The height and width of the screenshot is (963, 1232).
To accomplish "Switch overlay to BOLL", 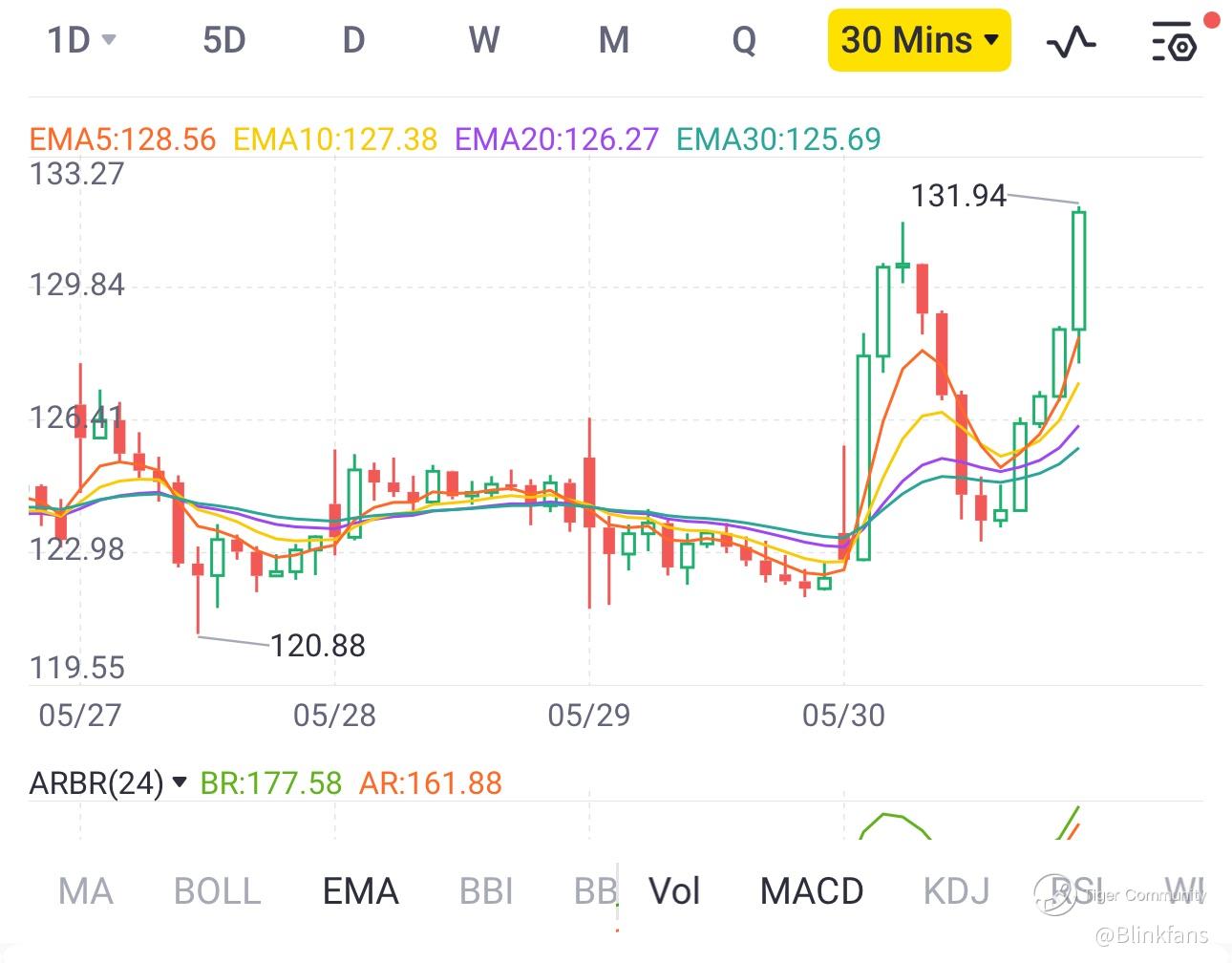I will 217,891.
